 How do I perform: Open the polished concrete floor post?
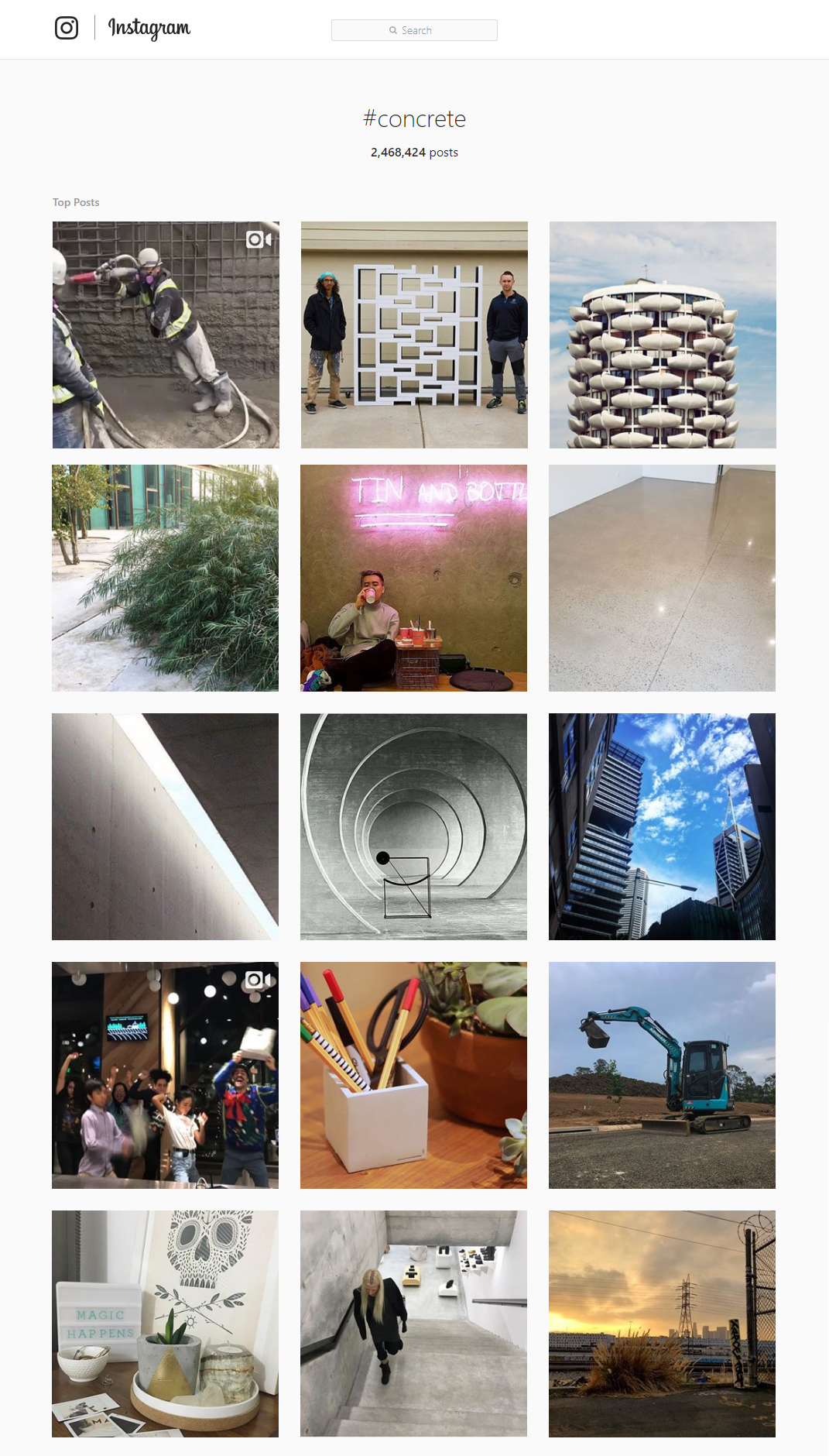pyautogui.click(x=662, y=578)
